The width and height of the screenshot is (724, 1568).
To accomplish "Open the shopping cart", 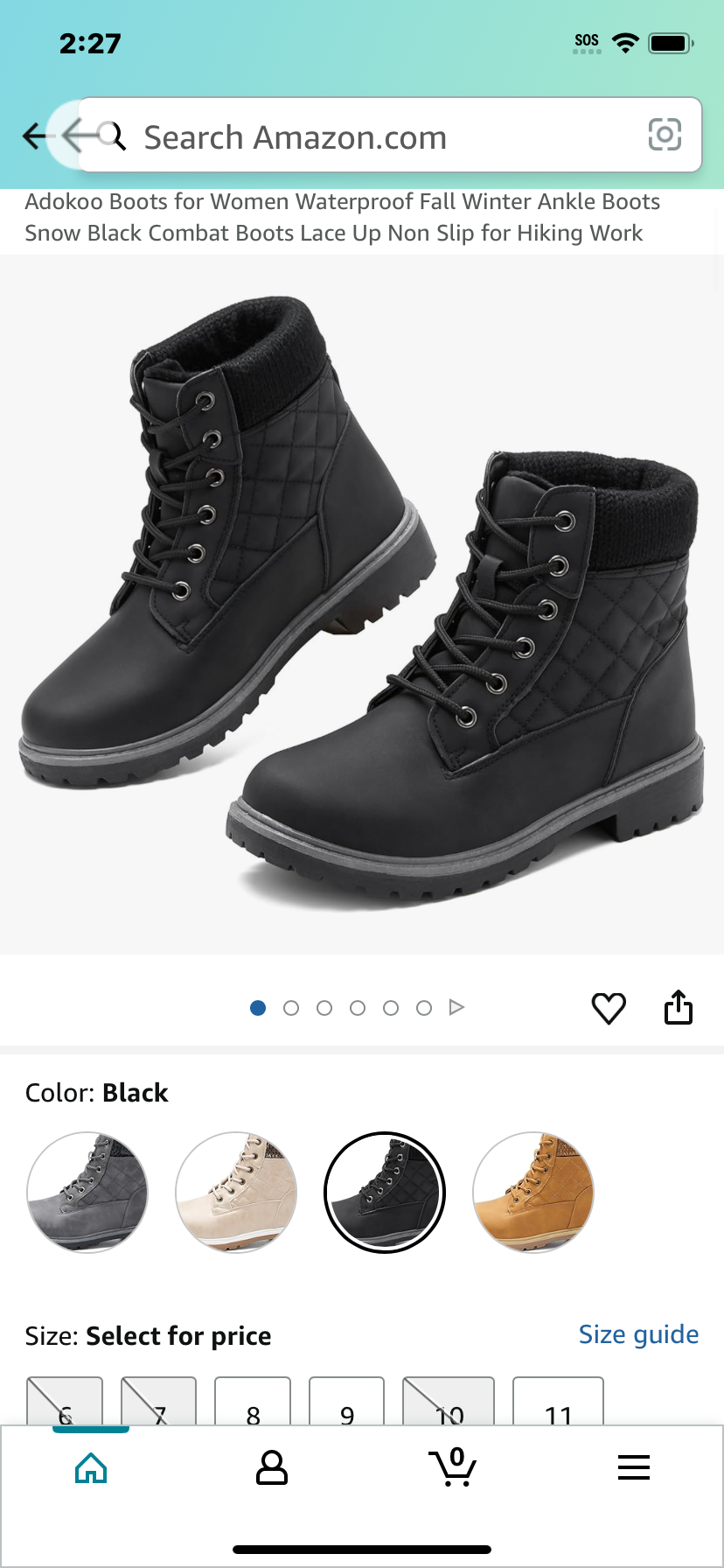I will (x=453, y=1467).
